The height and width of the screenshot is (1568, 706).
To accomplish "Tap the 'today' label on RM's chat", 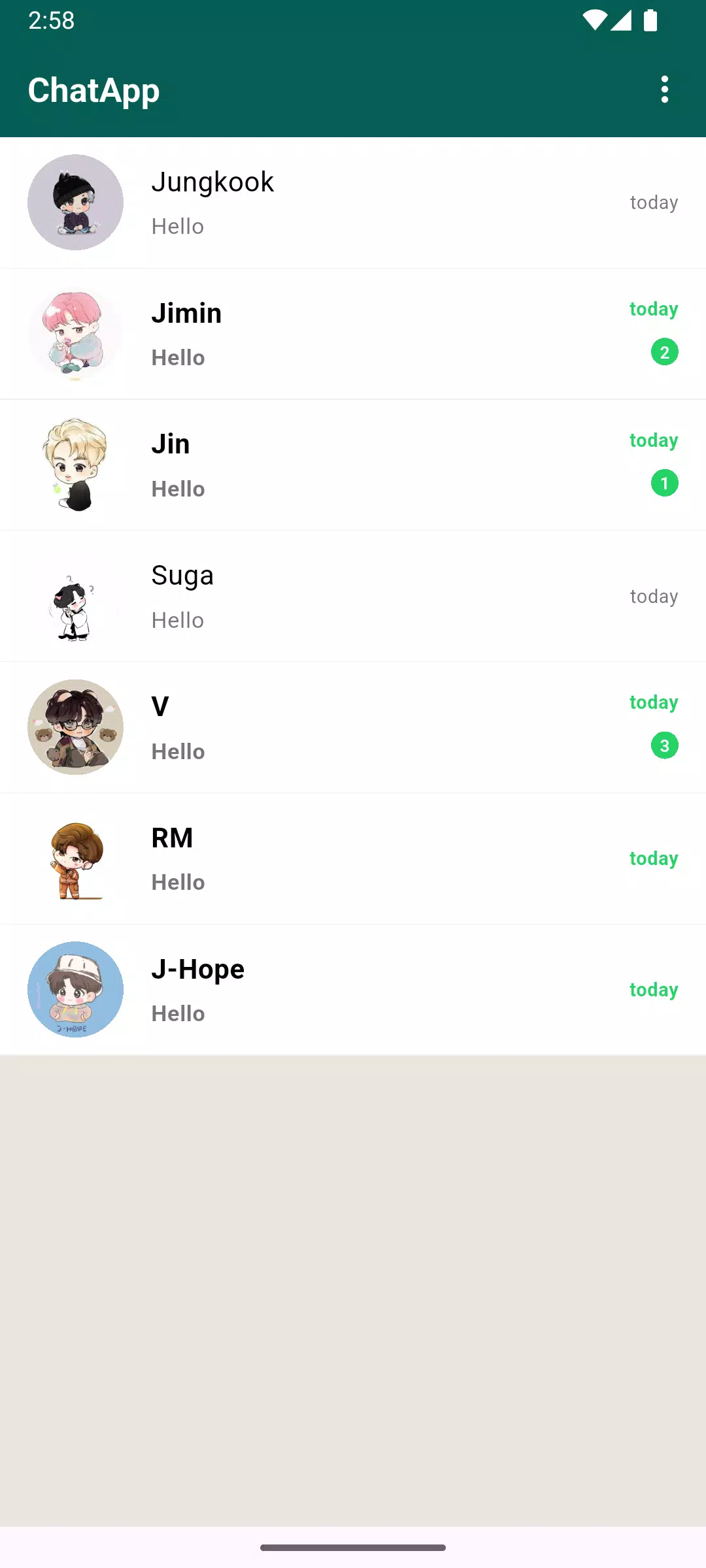I will [653, 858].
